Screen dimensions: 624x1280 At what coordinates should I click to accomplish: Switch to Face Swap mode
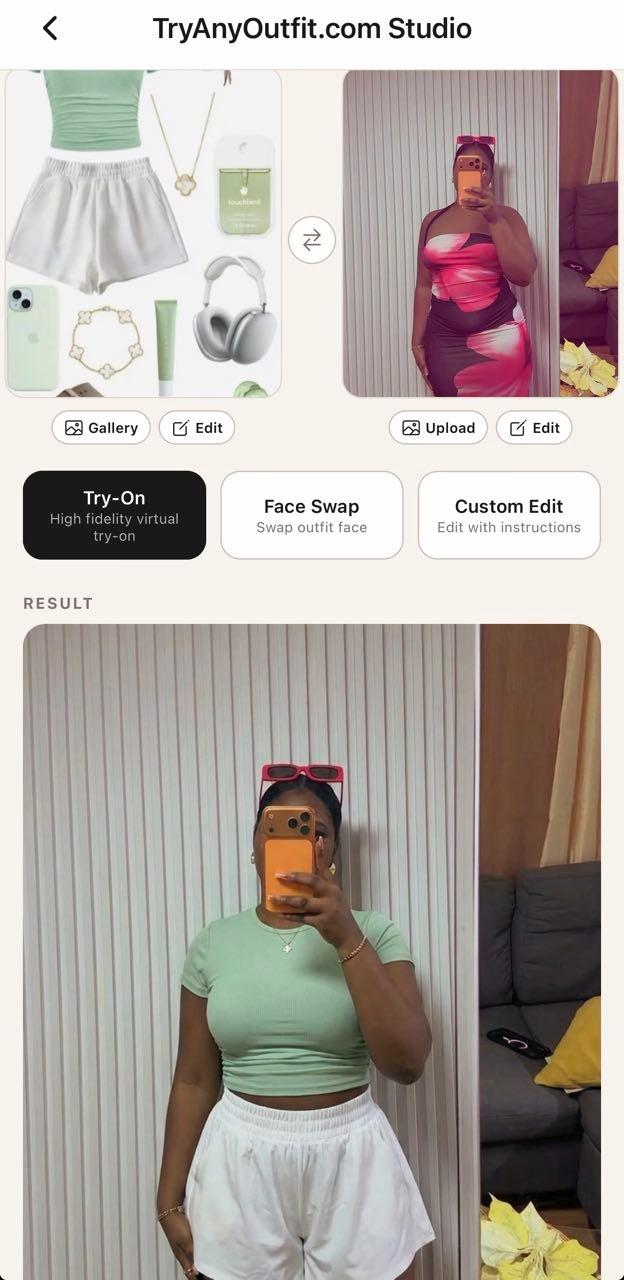pos(311,515)
